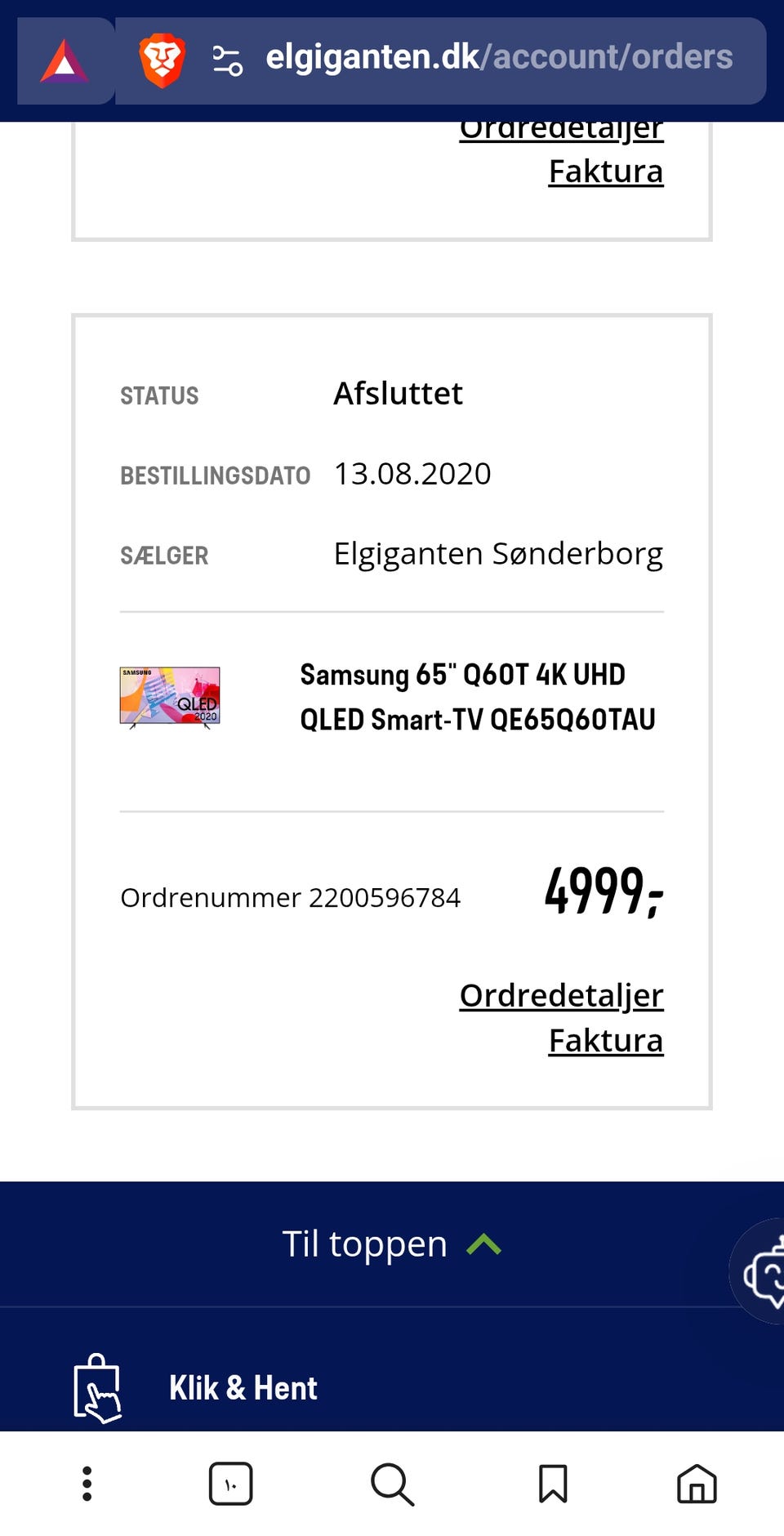The width and height of the screenshot is (784, 1536).
Task: Tap the home icon in browser bar
Action: (698, 1485)
